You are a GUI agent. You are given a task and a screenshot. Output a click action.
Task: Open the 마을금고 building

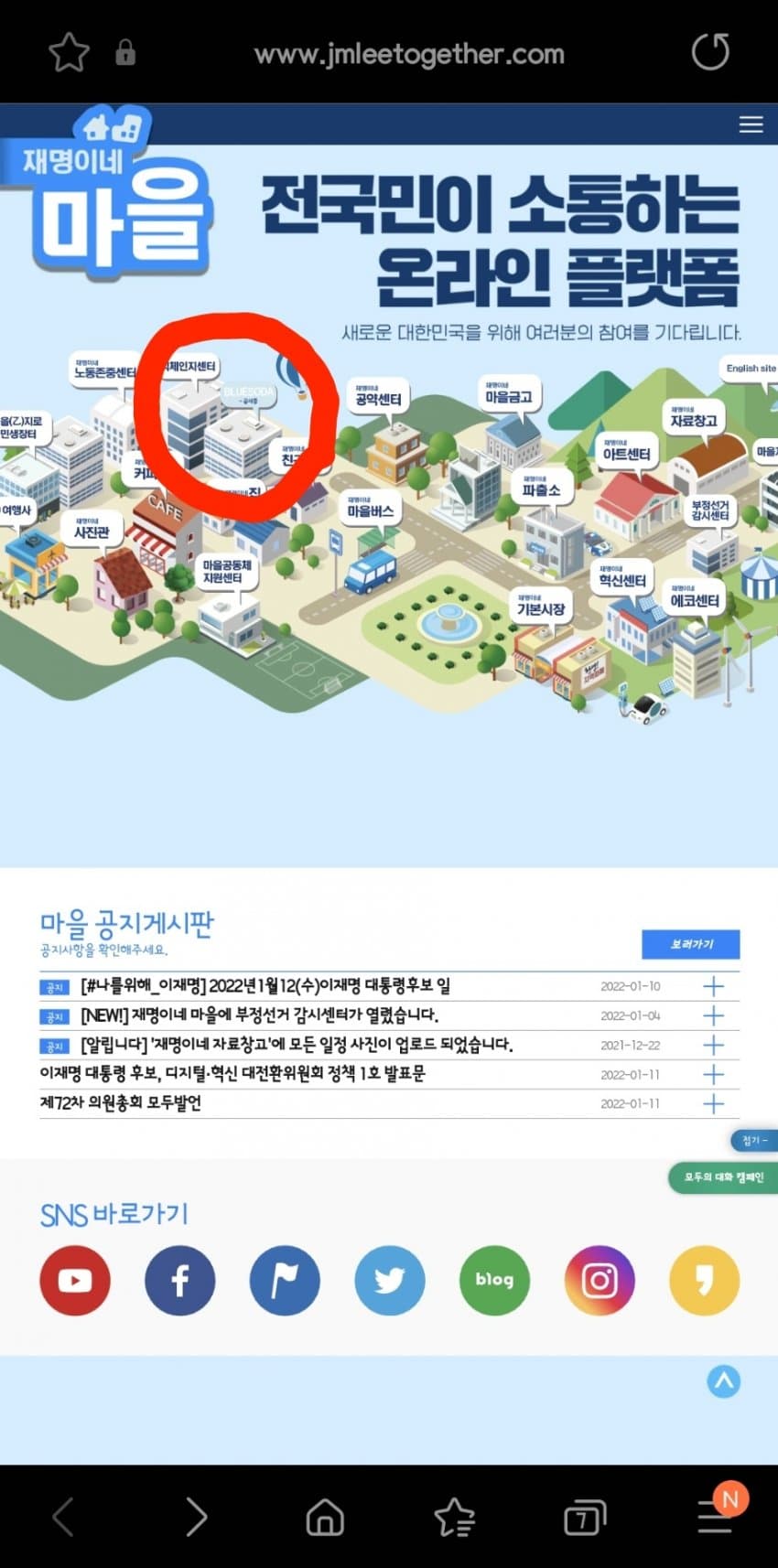(508, 396)
